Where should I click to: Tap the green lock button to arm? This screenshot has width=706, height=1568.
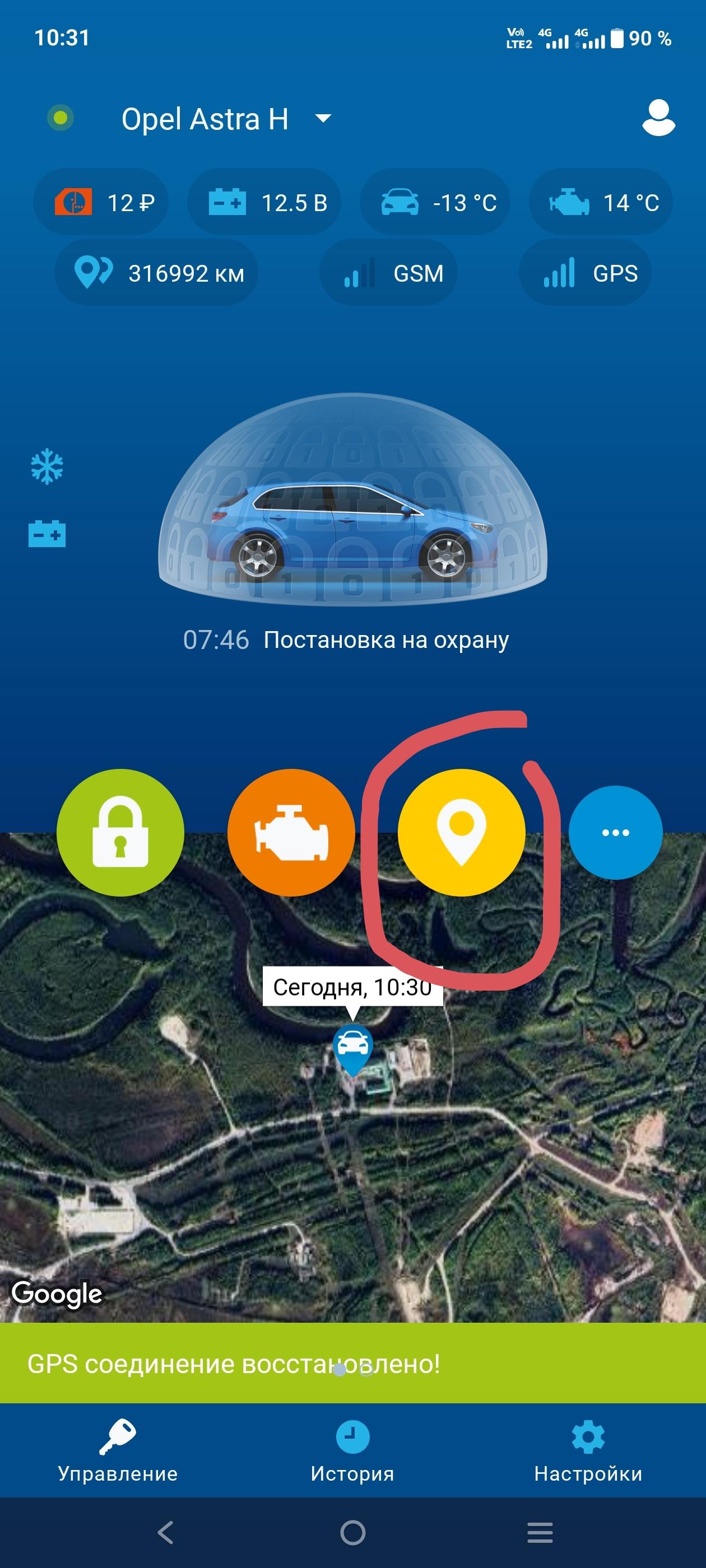pyautogui.click(x=120, y=832)
